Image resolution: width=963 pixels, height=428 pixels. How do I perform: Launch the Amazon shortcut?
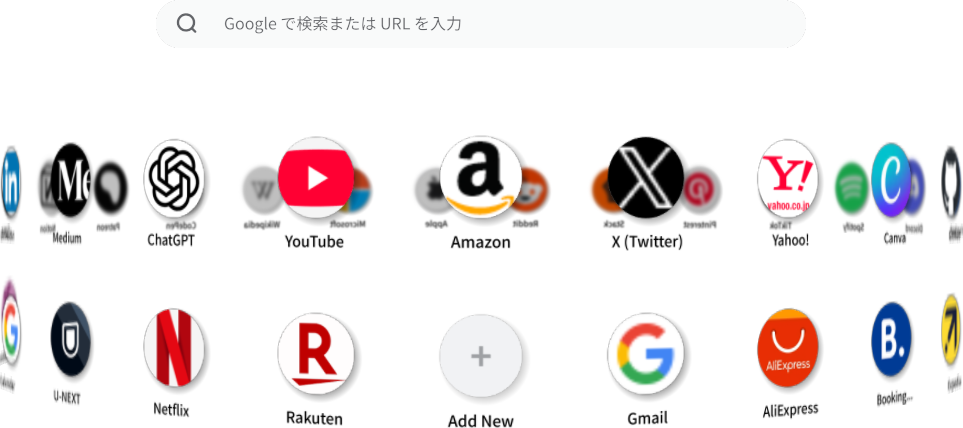coord(481,178)
